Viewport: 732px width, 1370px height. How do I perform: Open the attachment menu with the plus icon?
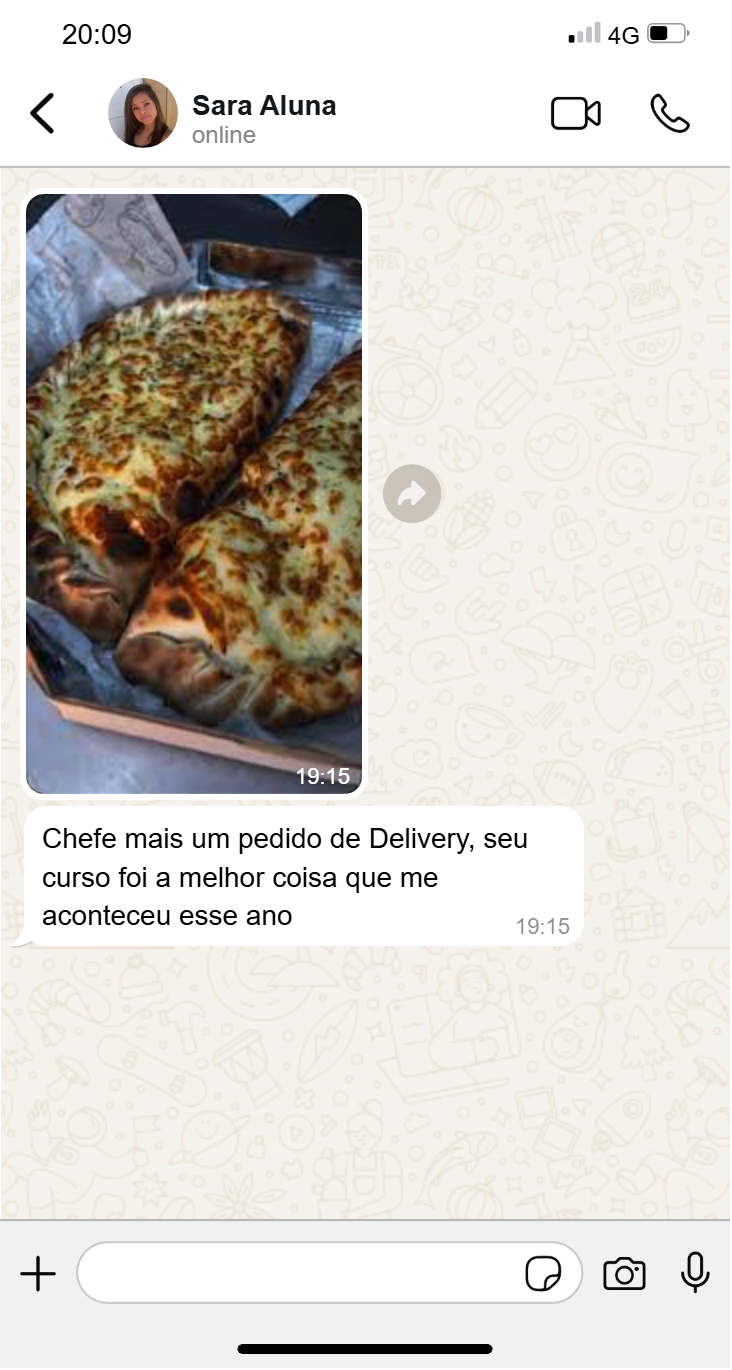pos(38,1273)
